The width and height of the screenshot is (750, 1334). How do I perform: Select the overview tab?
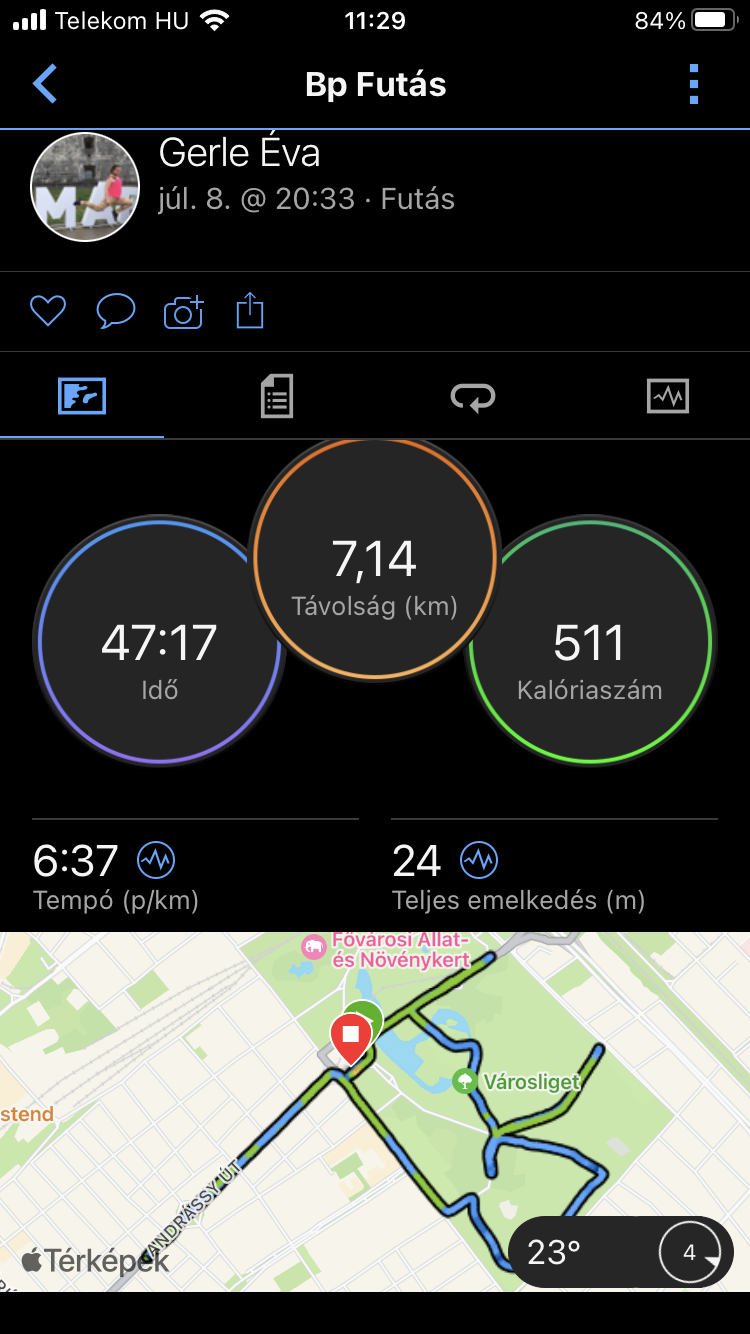[82, 397]
